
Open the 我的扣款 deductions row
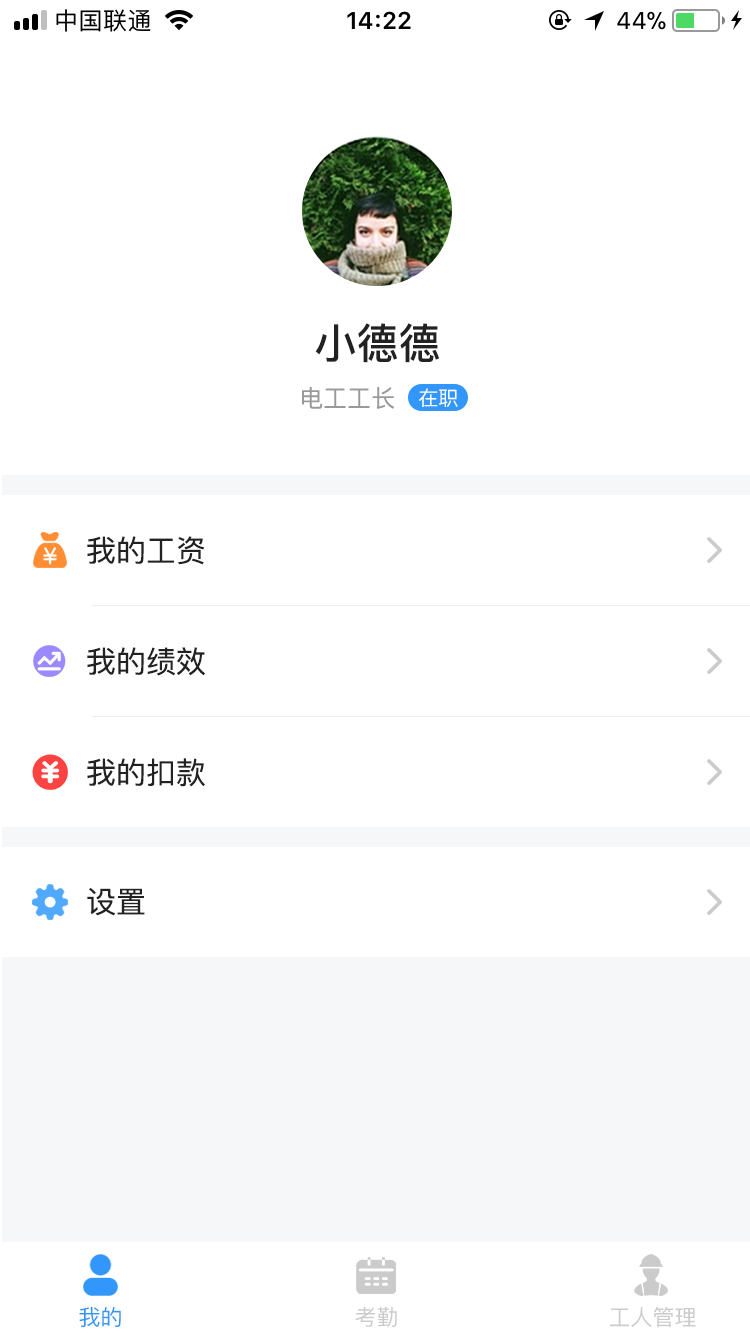pyautogui.click(x=375, y=772)
